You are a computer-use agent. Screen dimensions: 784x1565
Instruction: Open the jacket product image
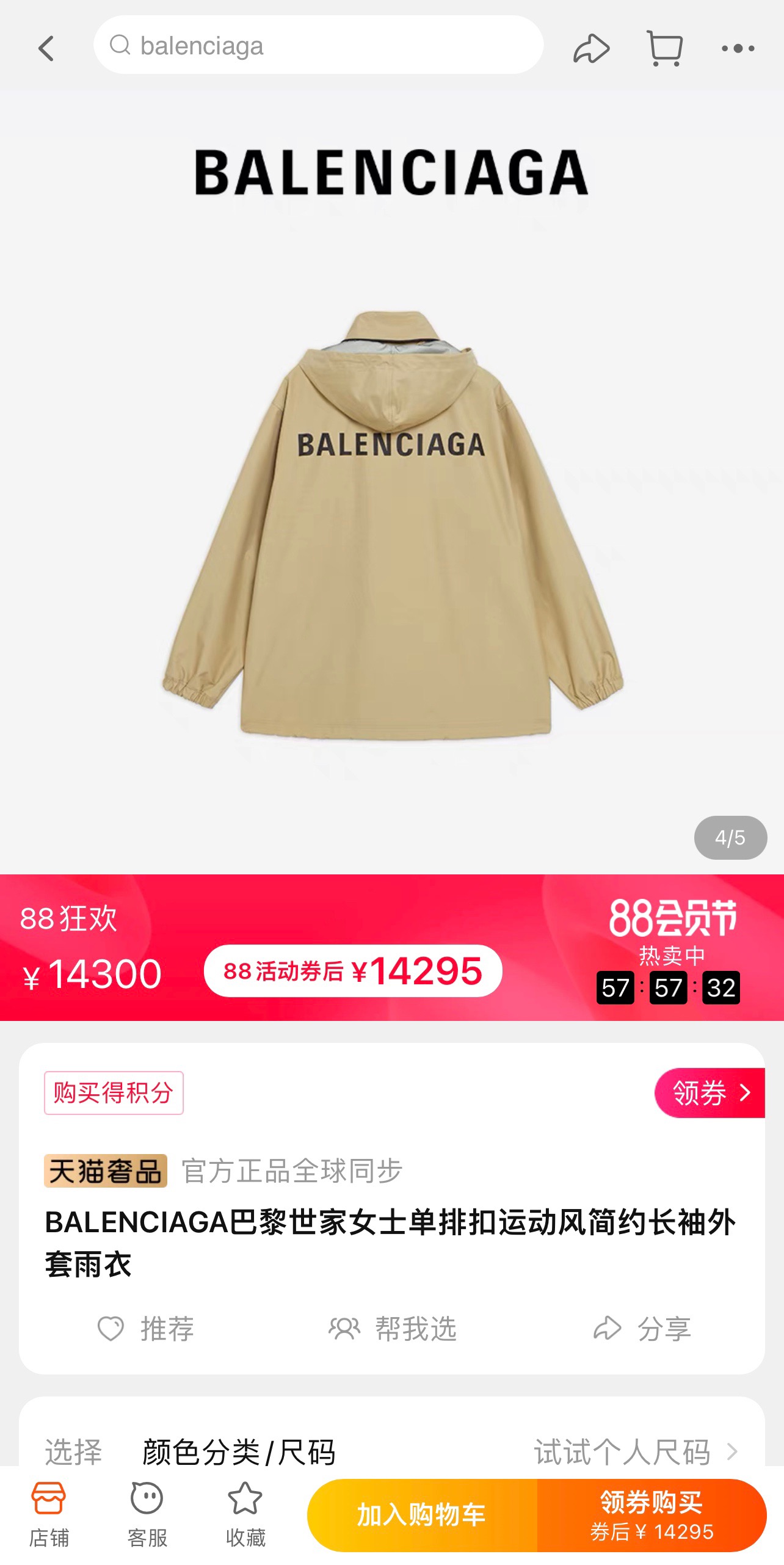click(392, 525)
